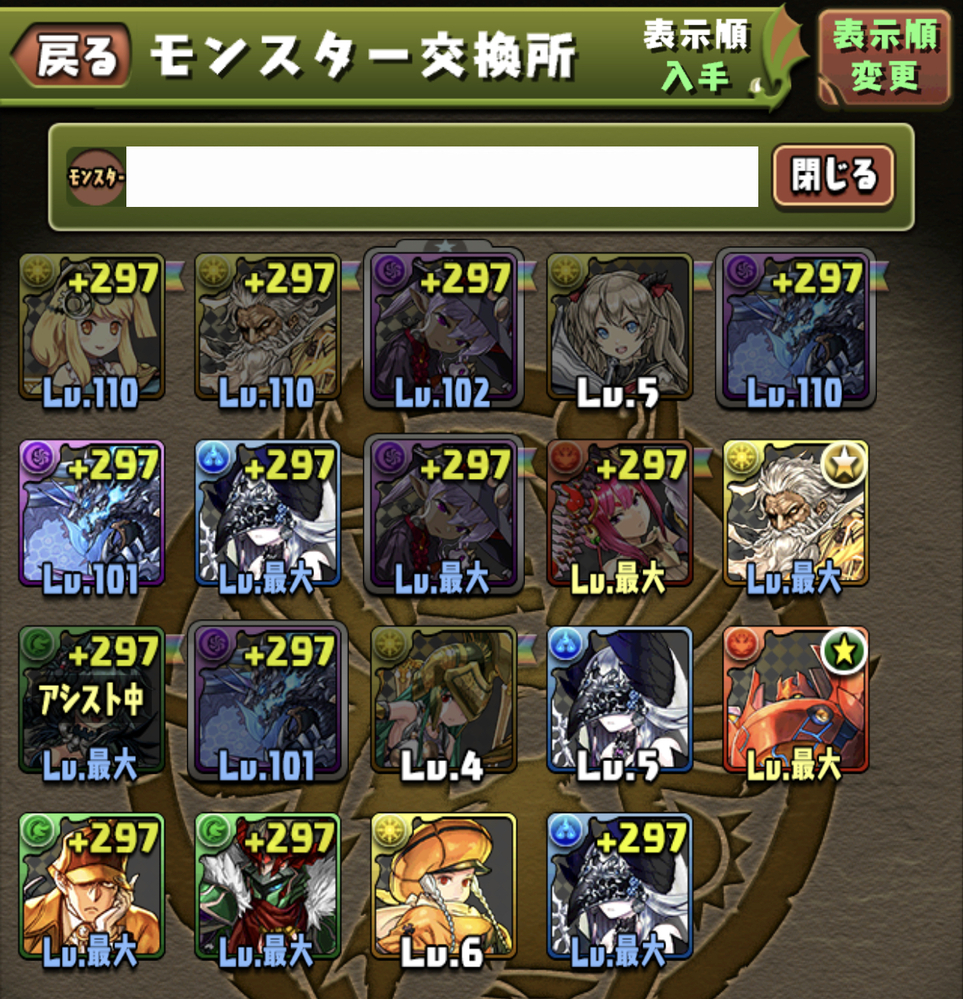This screenshot has height=999, width=963.
Task: Select the pink-haired red monster at Lv.最大
Action: [620, 516]
